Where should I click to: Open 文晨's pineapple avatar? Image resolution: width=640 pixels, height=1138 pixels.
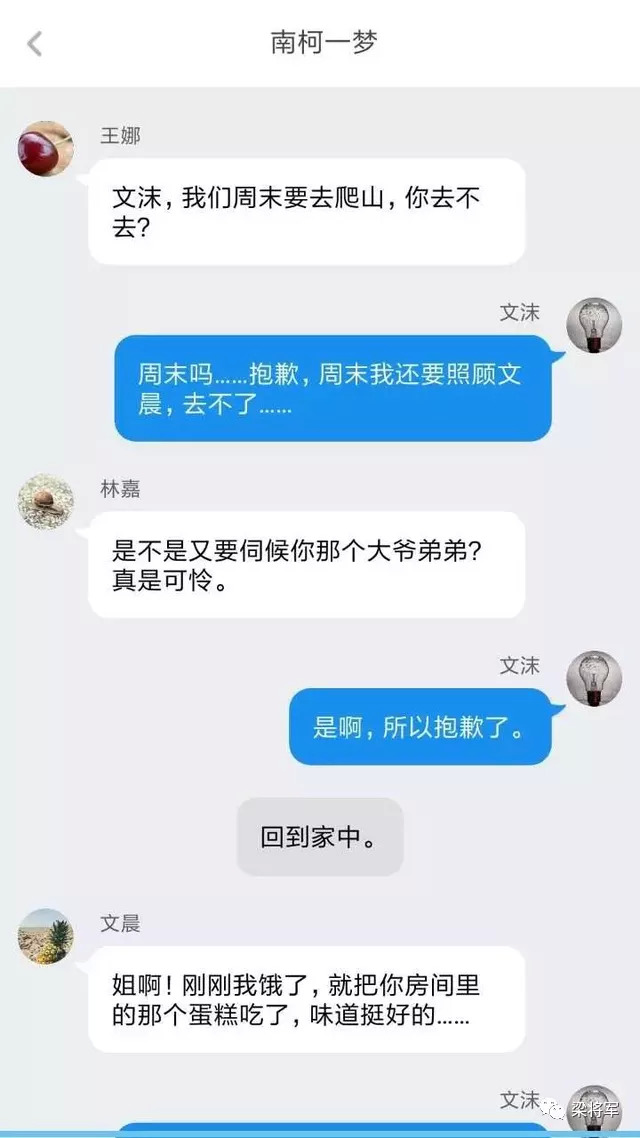point(46,937)
